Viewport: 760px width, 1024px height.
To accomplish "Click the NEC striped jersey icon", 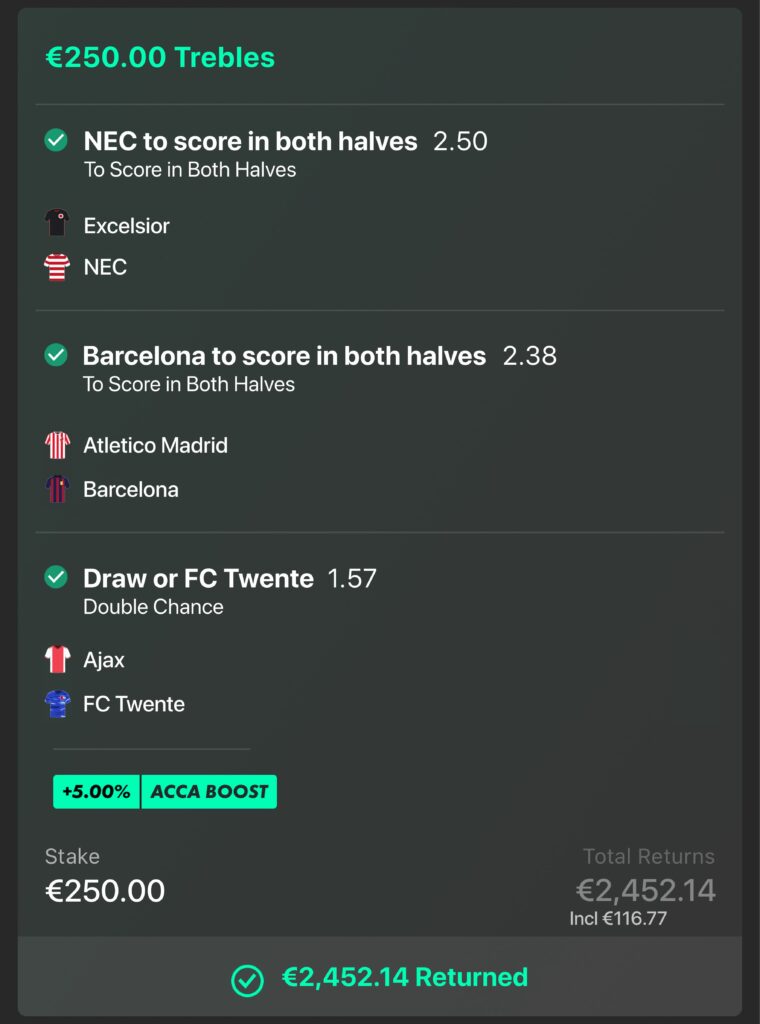I will [58, 267].
